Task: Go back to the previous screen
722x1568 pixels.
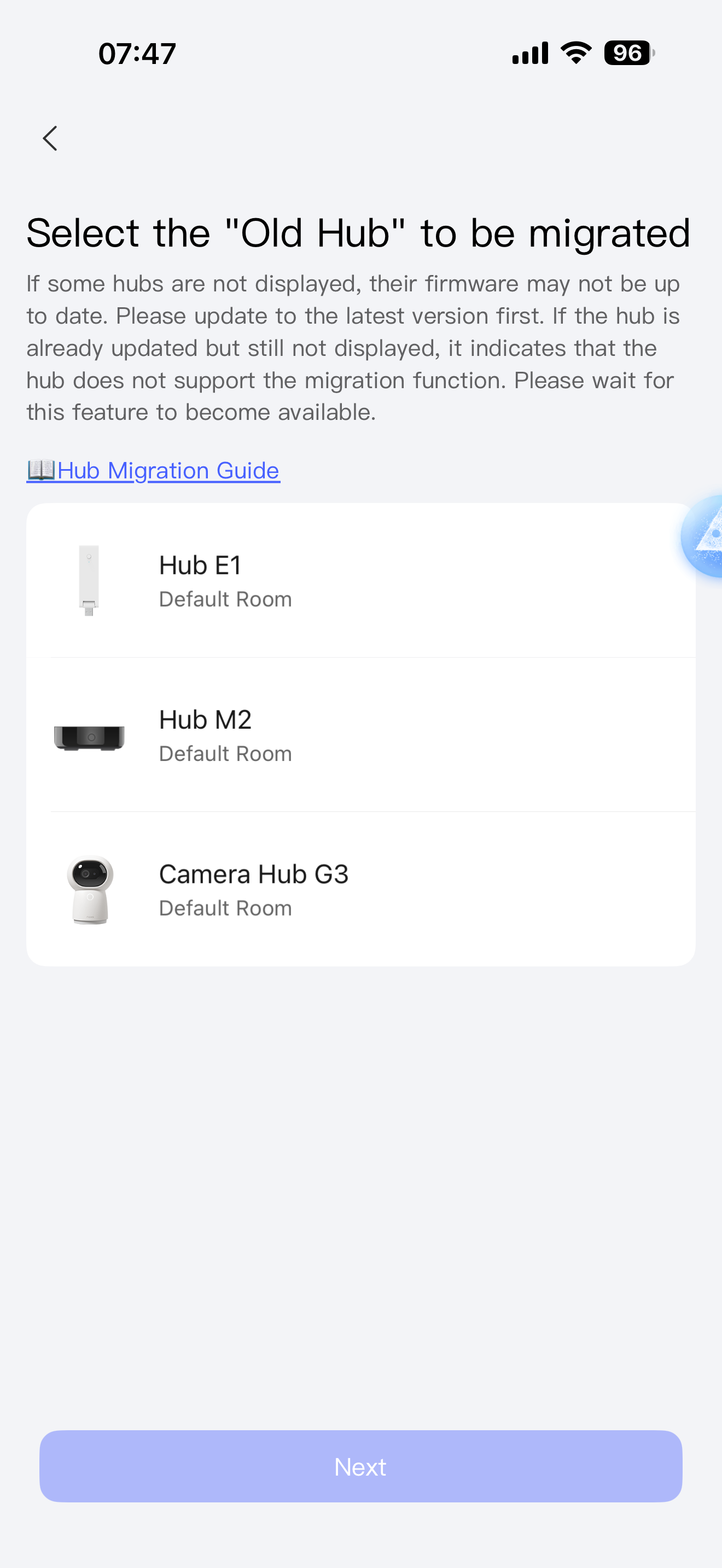Action: click(x=50, y=138)
